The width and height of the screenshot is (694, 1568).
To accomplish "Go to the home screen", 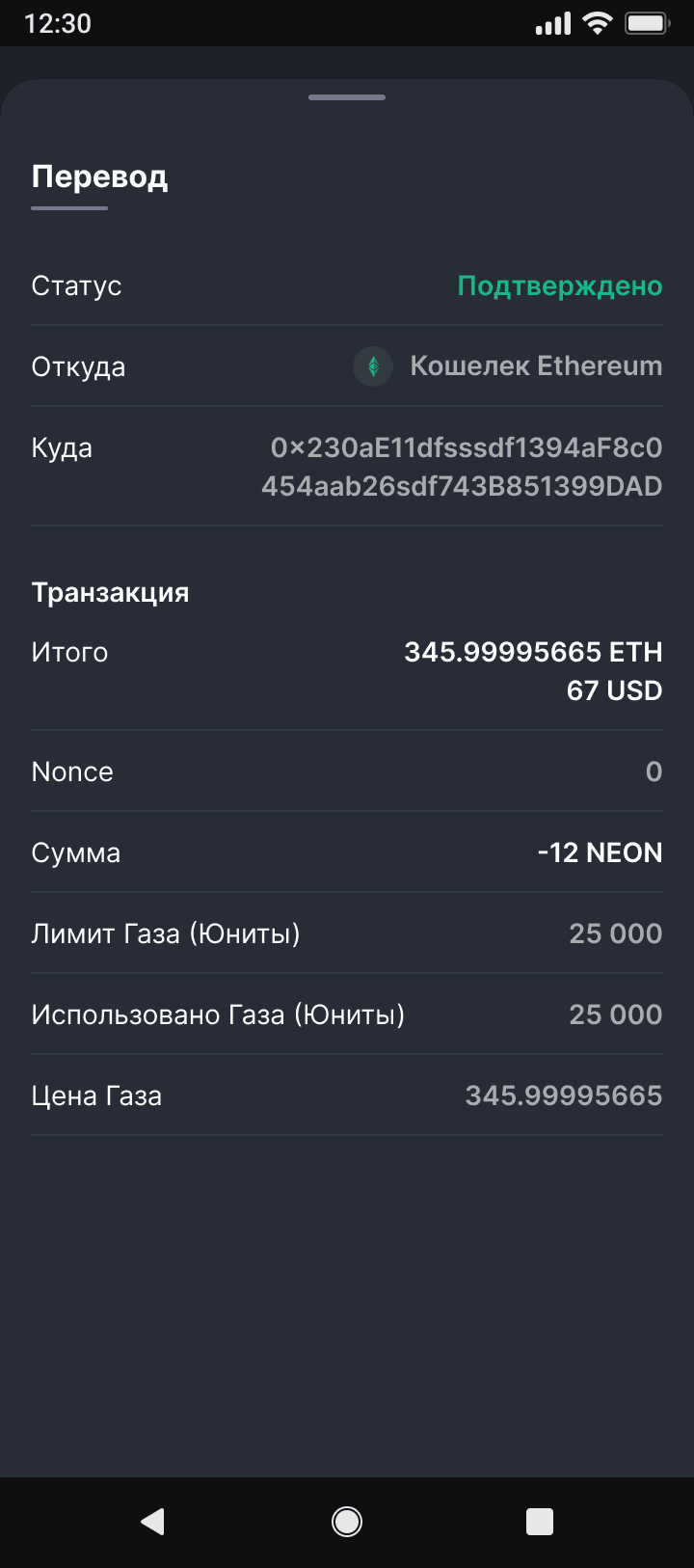I will click(347, 1522).
